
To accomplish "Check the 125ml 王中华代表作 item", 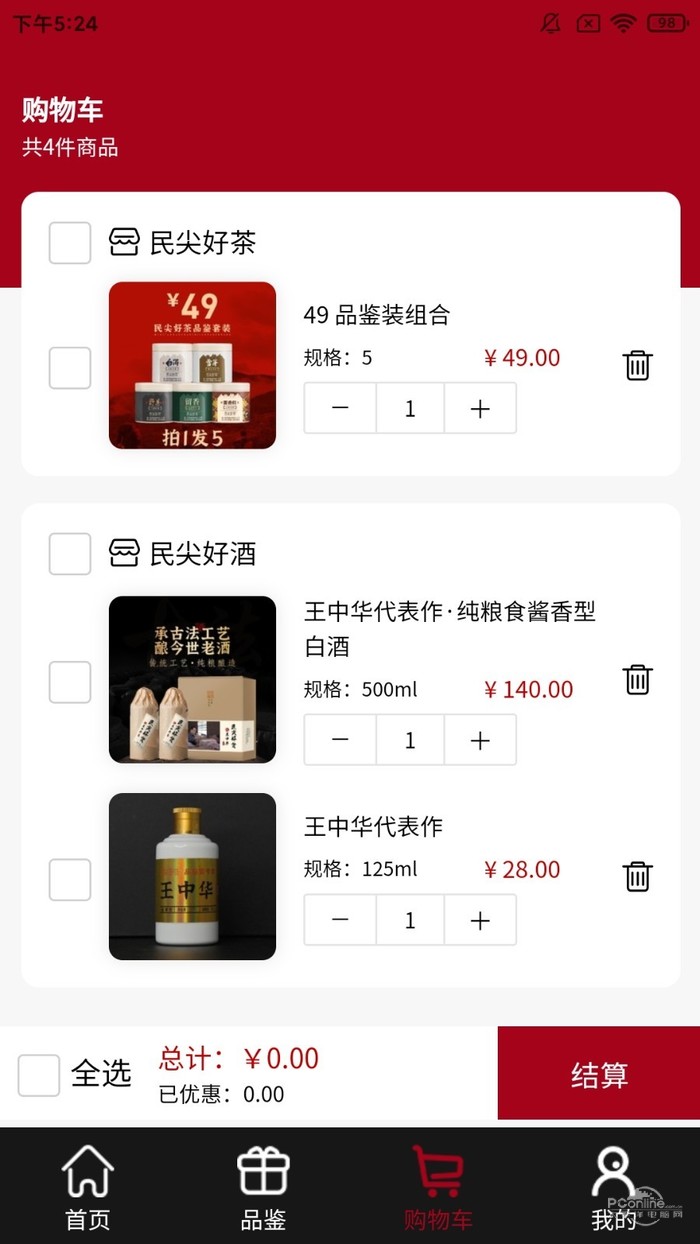I will tap(70, 879).
